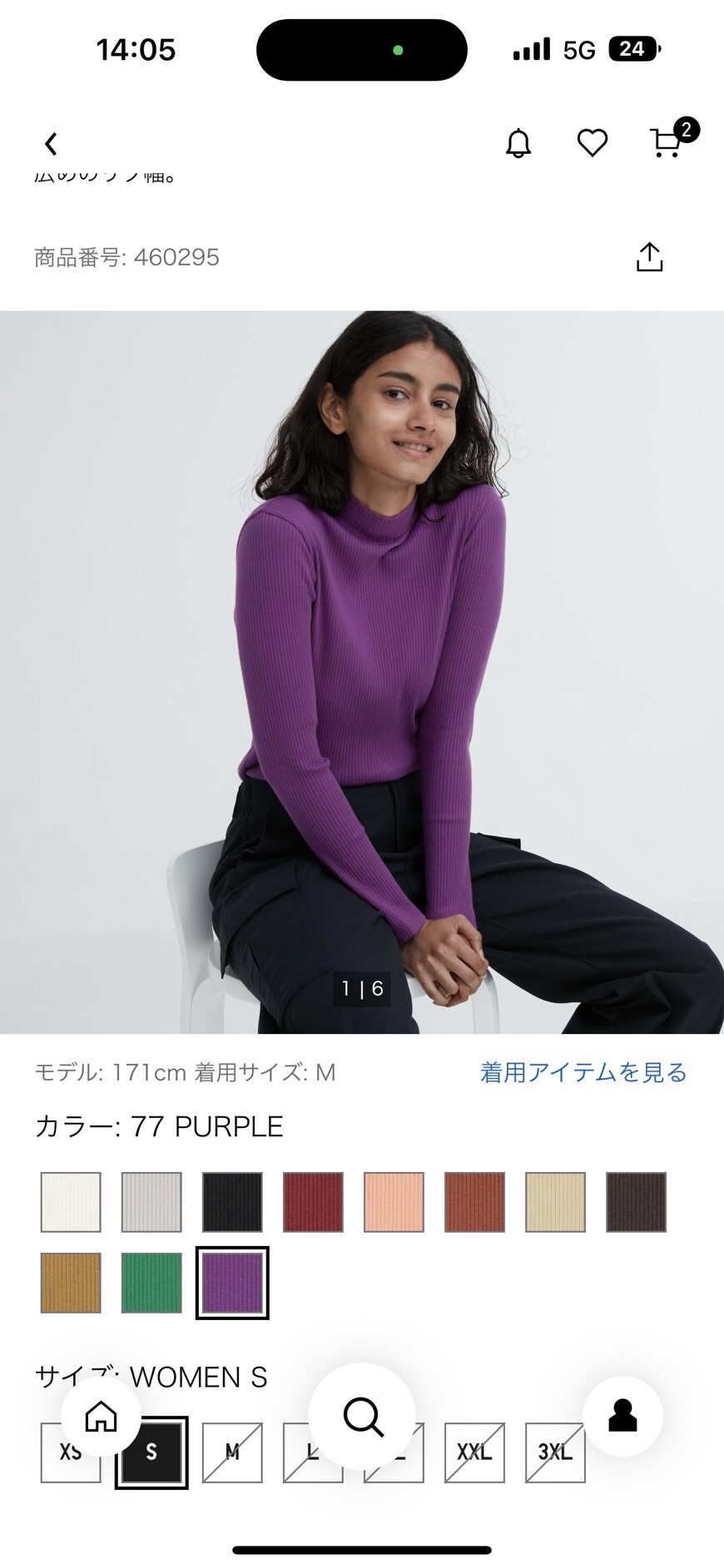Image resolution: width=724 pixels, height=1568 pixels.
Task: Choose size 3XL
Action: [x=555, y=1452]
